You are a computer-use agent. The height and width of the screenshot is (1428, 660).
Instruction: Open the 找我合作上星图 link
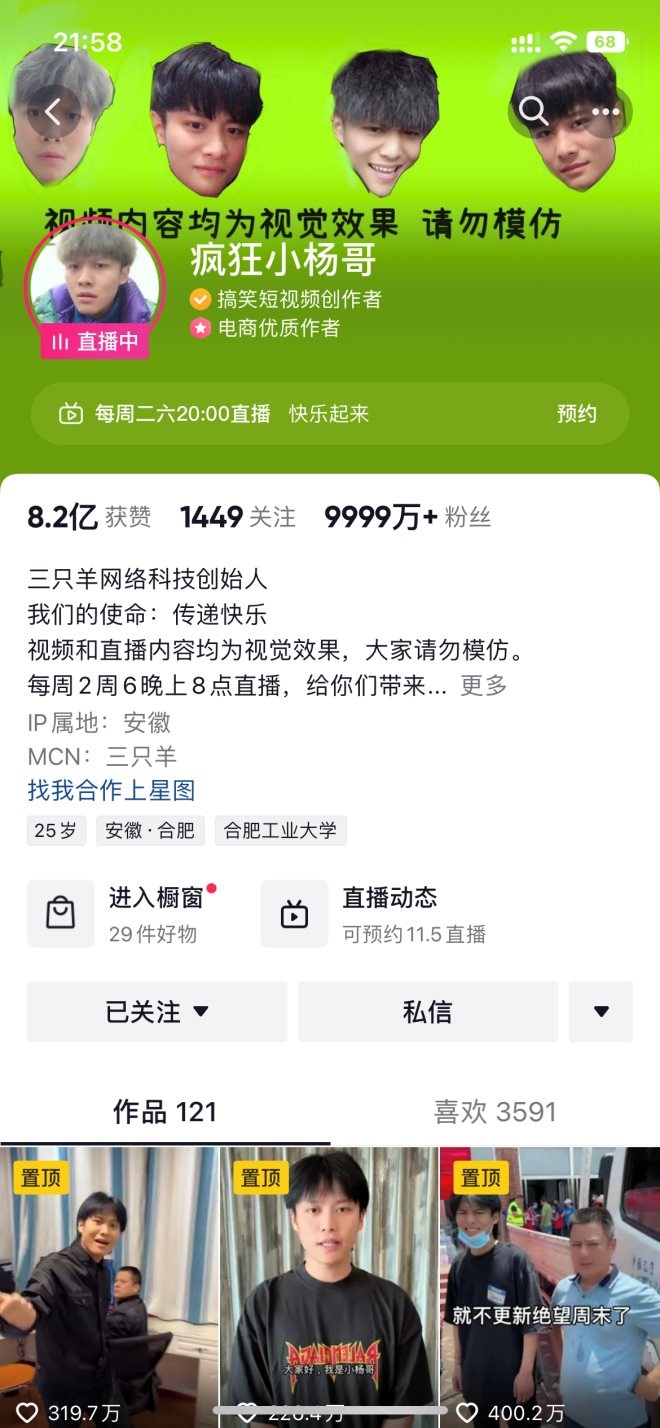pyautogui.click(x=111, y=790)
